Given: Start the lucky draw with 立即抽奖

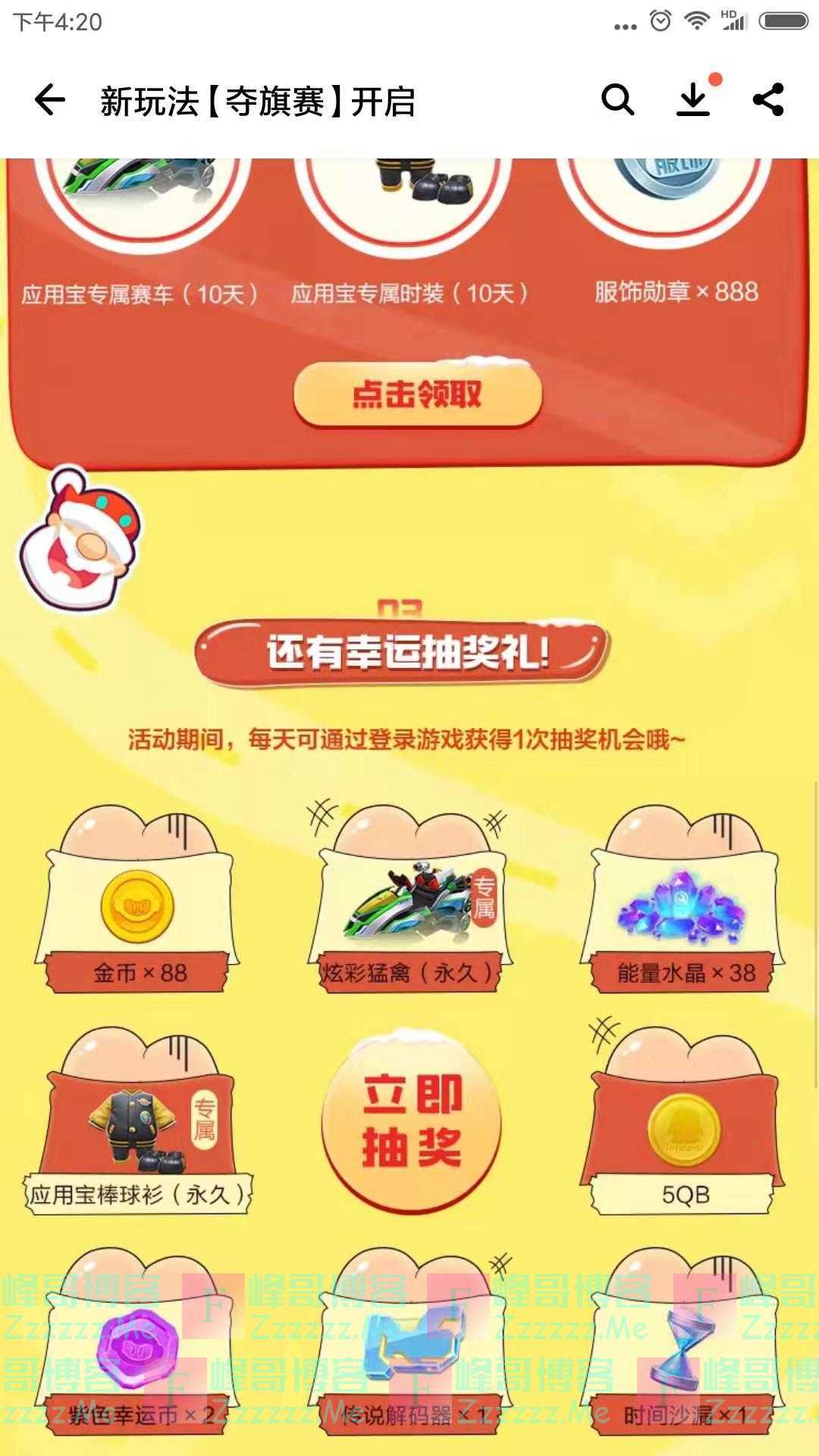Looking at the screenshot, I should [411, 1121].
